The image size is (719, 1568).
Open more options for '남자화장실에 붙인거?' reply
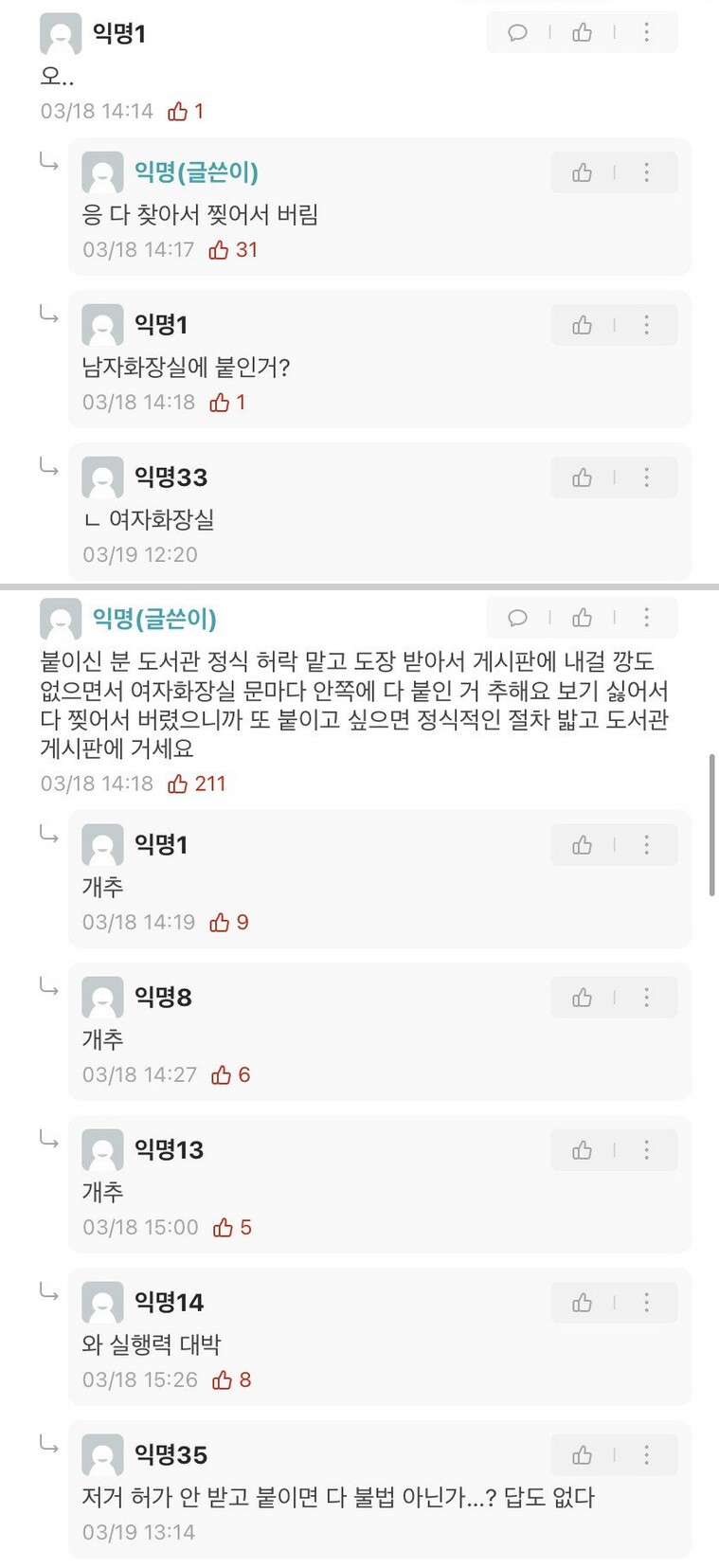coord(646,325)
